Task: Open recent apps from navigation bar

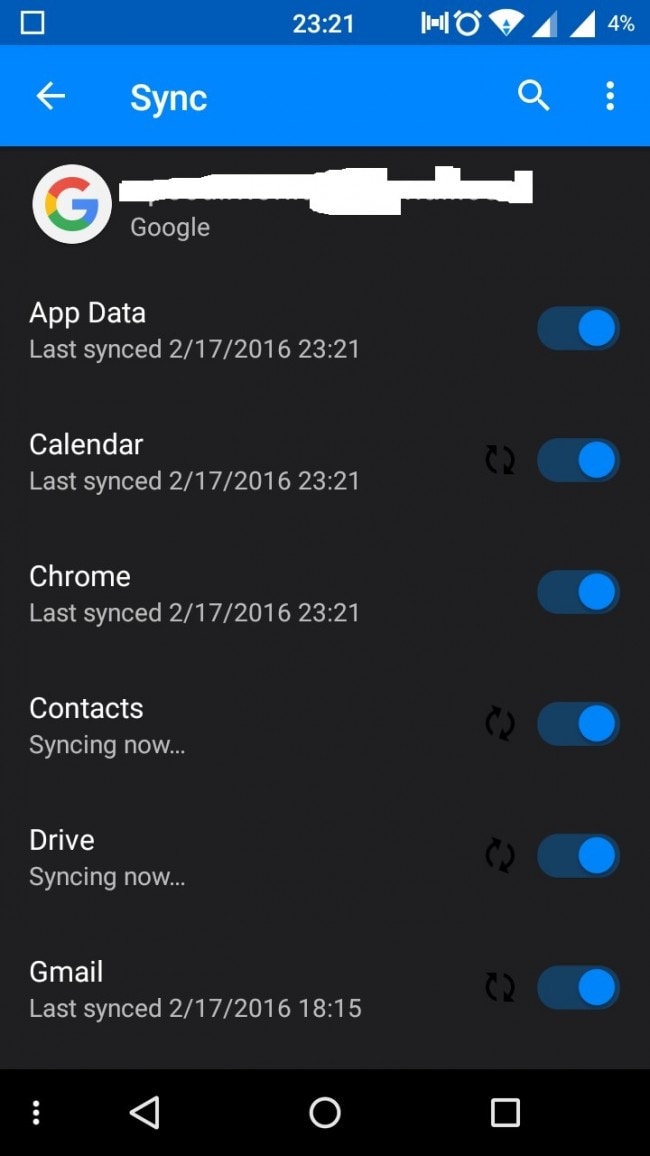Action: click(x=505, y=1112)
